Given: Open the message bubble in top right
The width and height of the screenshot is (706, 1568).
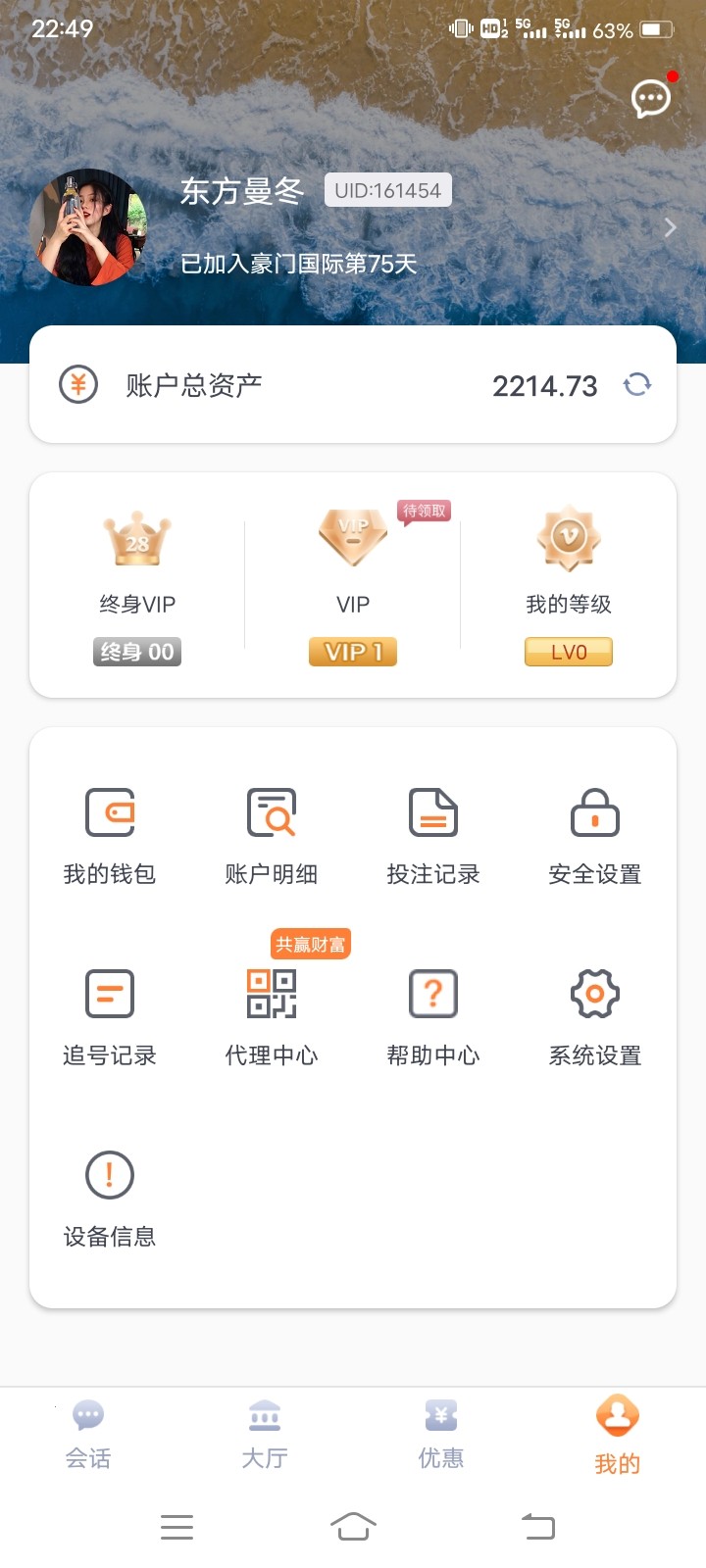Looking at the screenshot, I should [648, 98].
